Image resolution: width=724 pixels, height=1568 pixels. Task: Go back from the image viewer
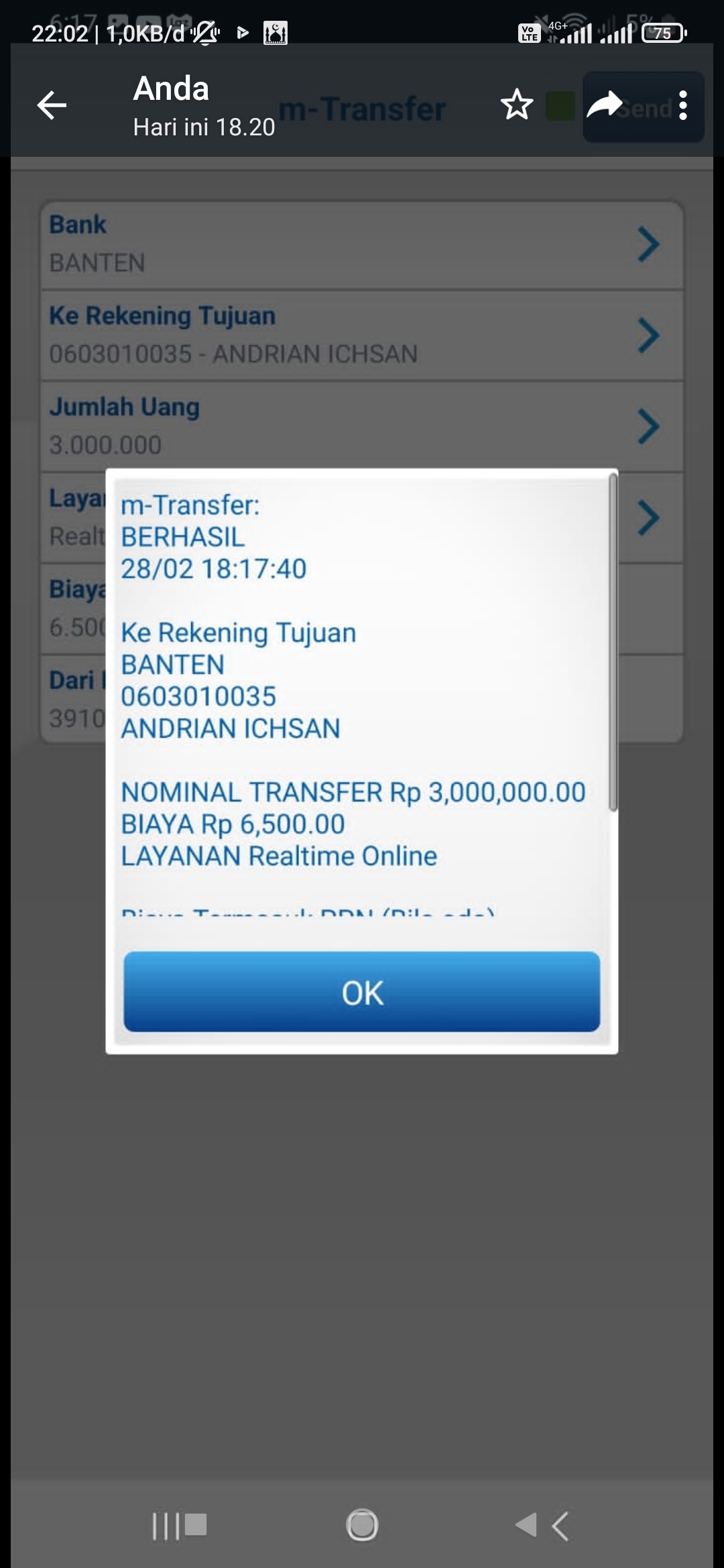coord(52,105)
